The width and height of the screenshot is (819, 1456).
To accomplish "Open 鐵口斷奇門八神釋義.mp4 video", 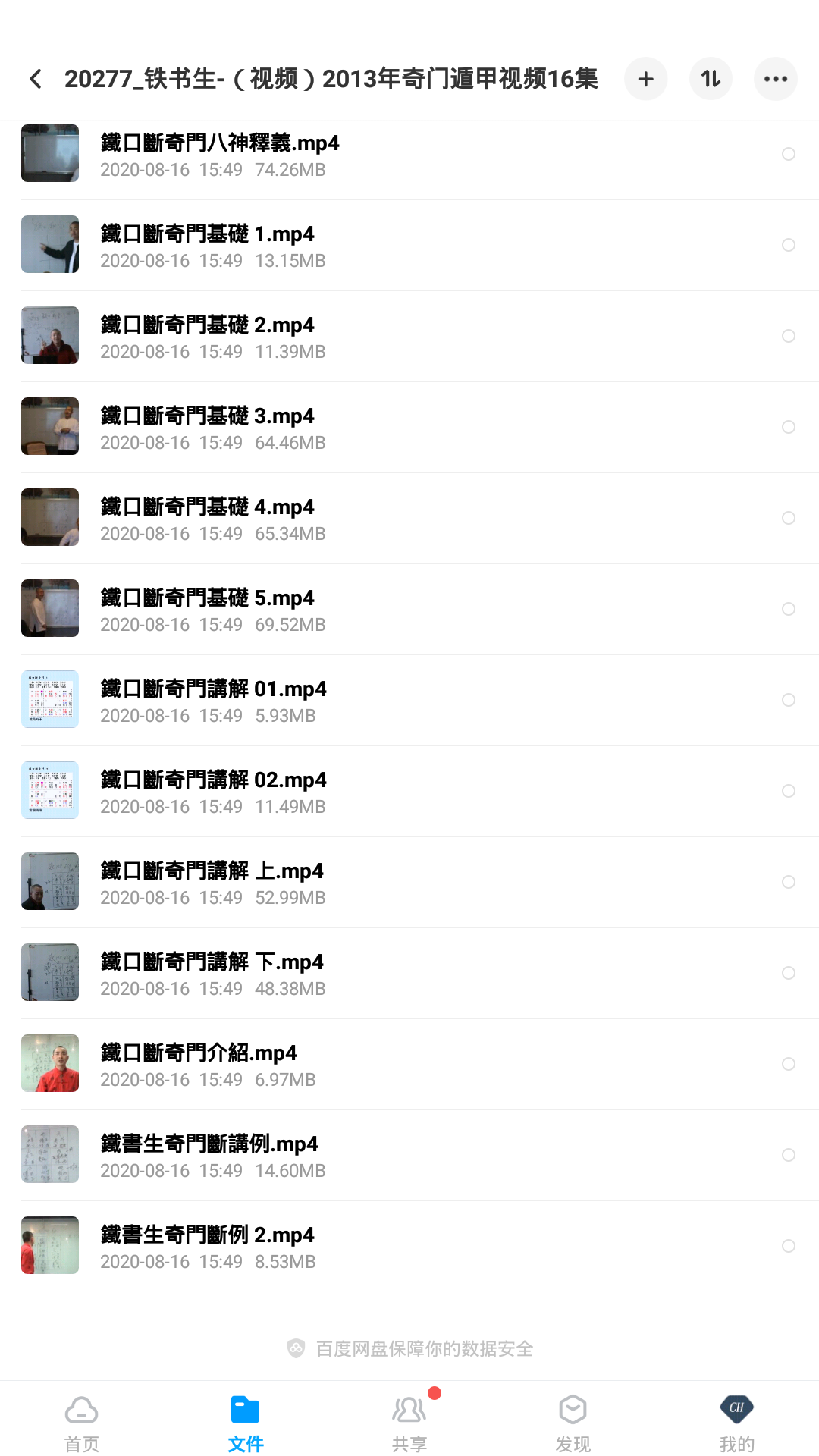I will pyautogui.click(x=220, y=154).
